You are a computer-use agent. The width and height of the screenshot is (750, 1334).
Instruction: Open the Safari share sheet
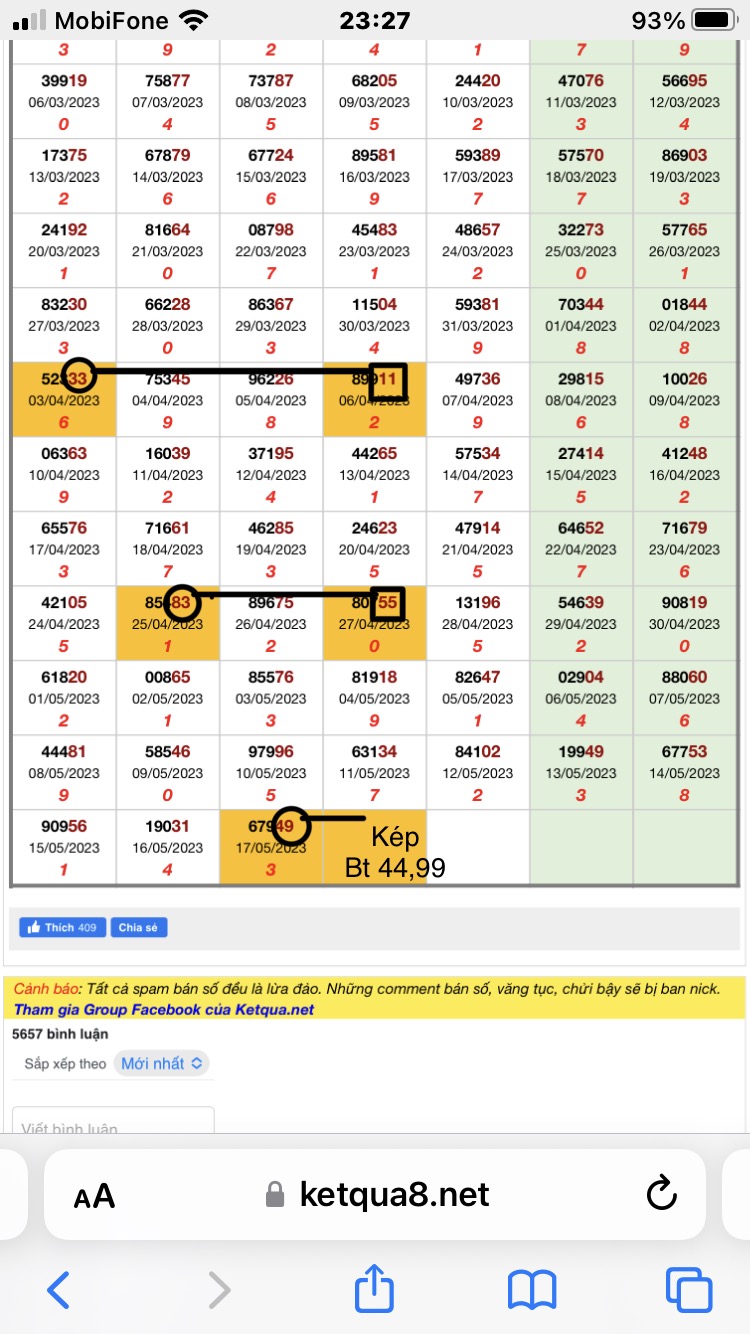click(x=374, y=1288)
